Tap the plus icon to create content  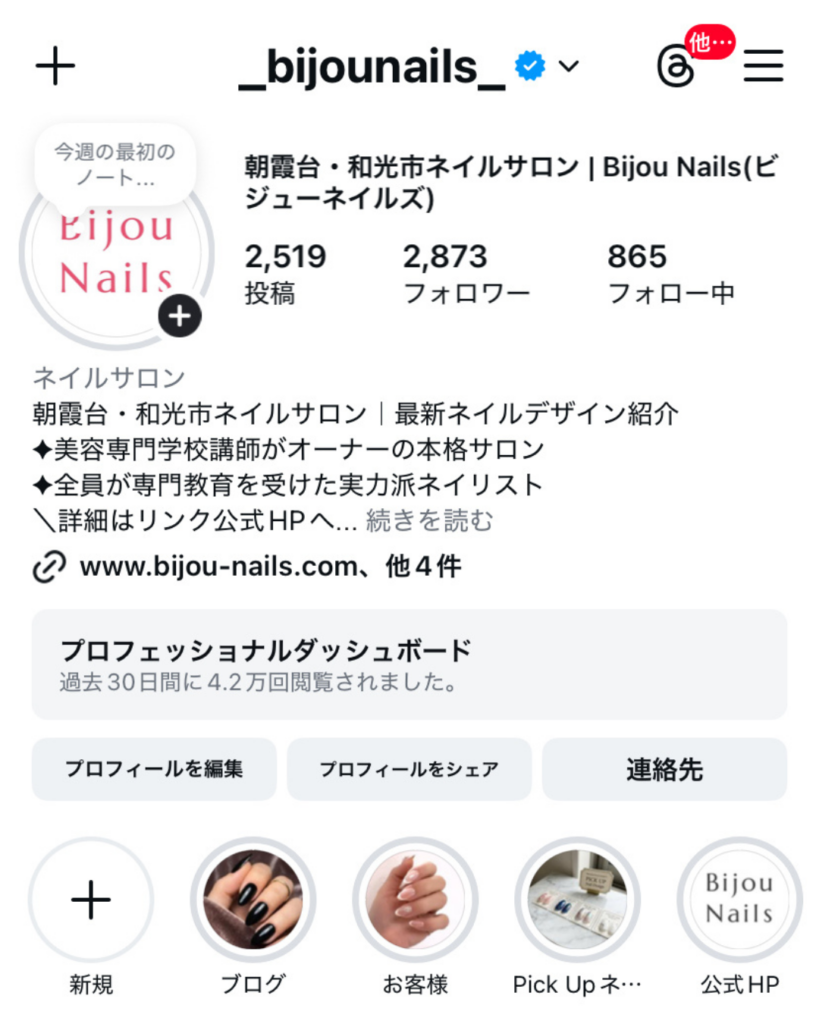55,66
